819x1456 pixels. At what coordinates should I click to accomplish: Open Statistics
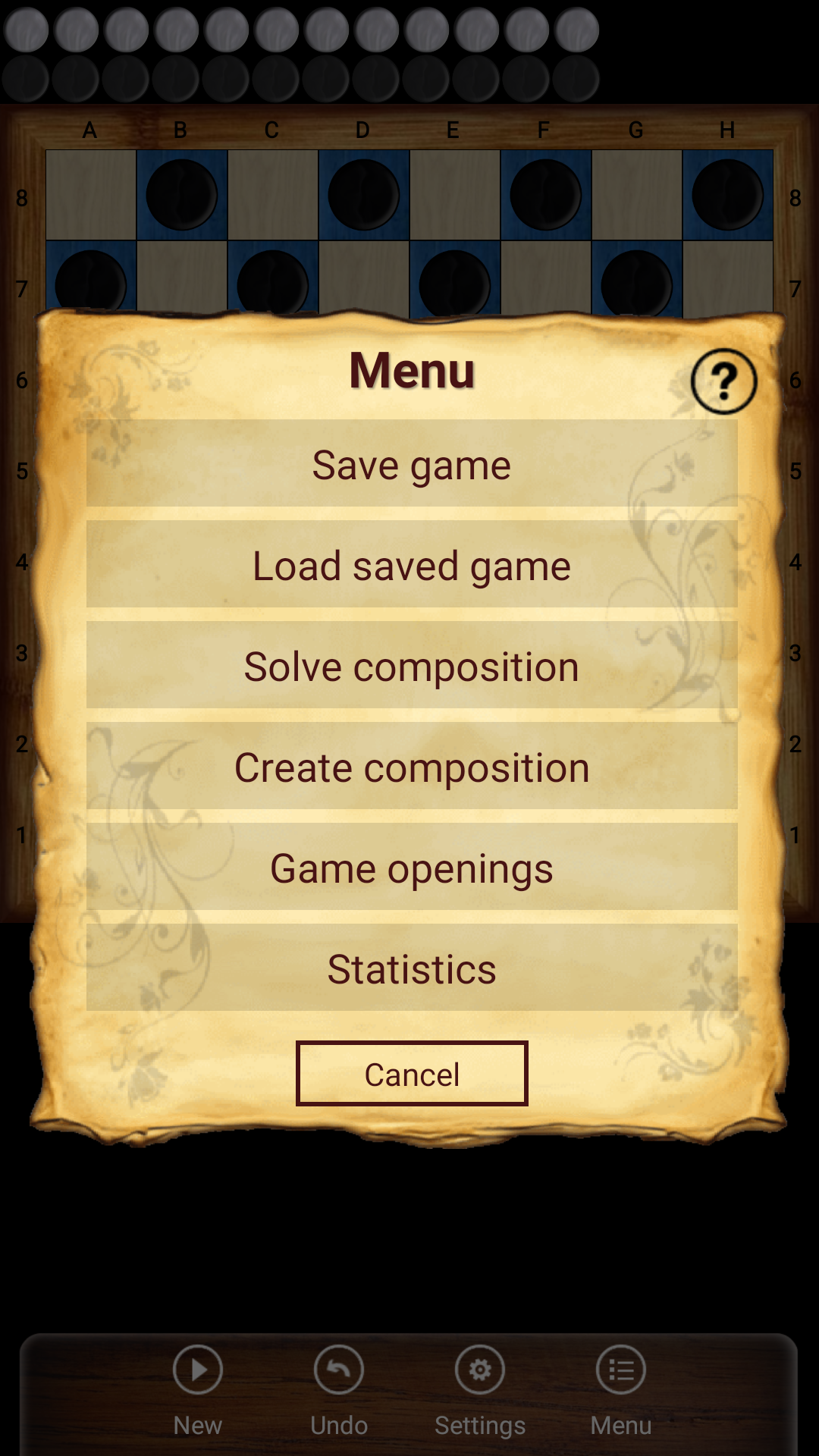[412, 968]
